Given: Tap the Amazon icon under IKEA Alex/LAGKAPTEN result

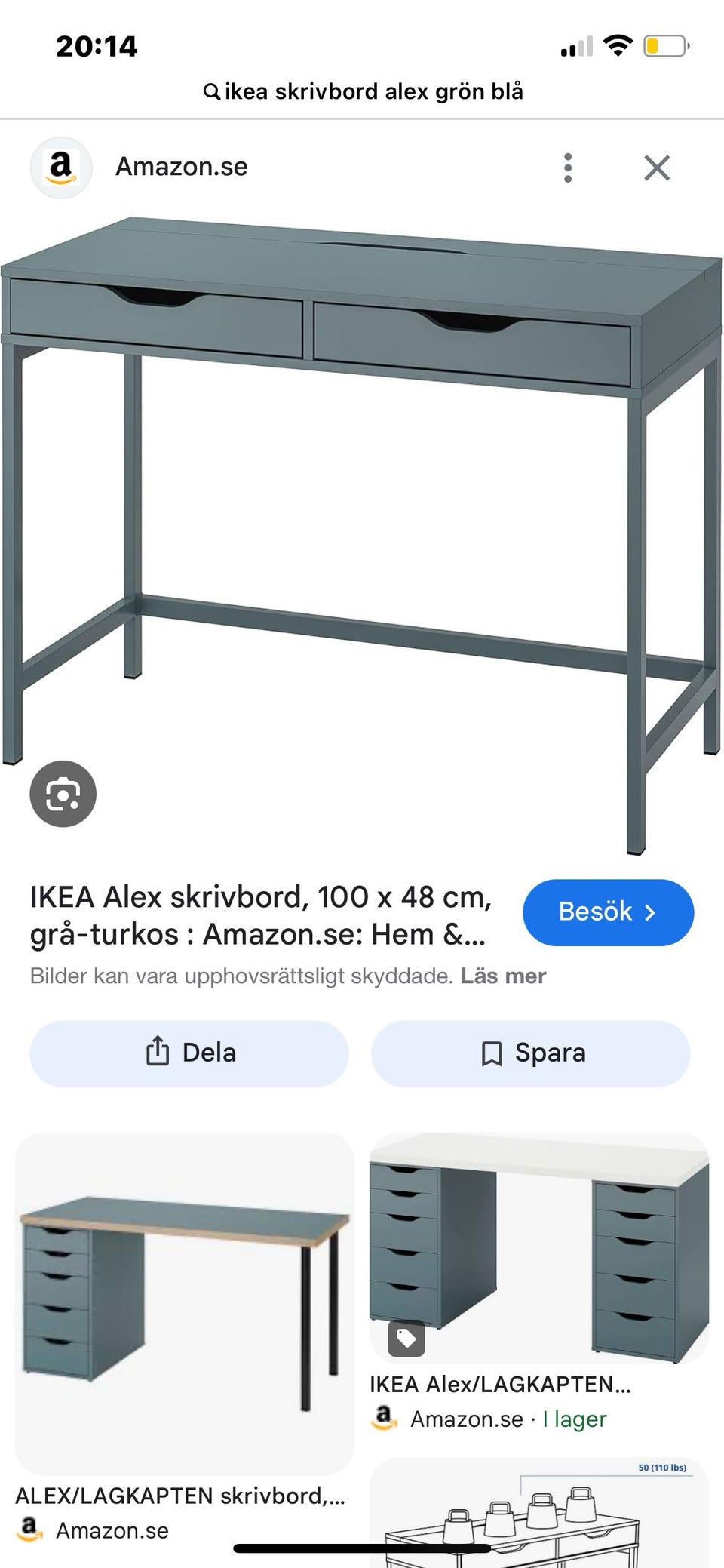Looking at the screenshot, I should click(x=385, y=1418).
